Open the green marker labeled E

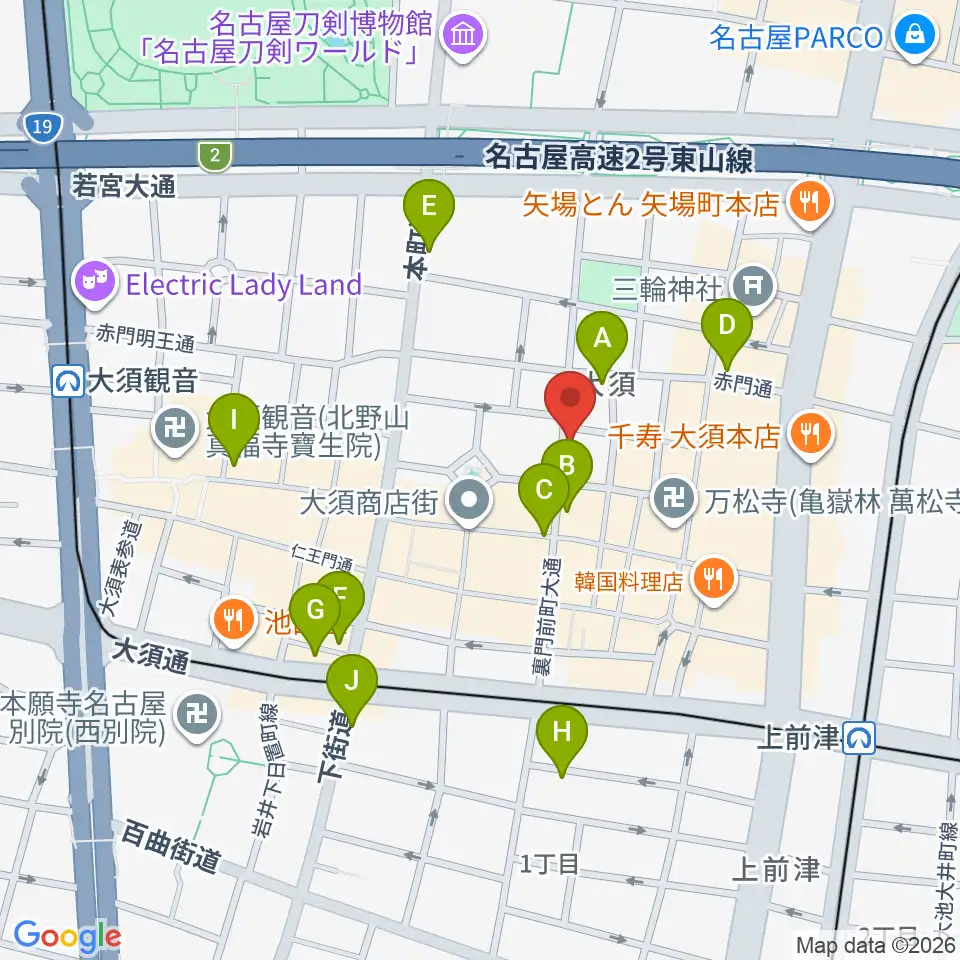pyautogui.click(x=429, y=211)
